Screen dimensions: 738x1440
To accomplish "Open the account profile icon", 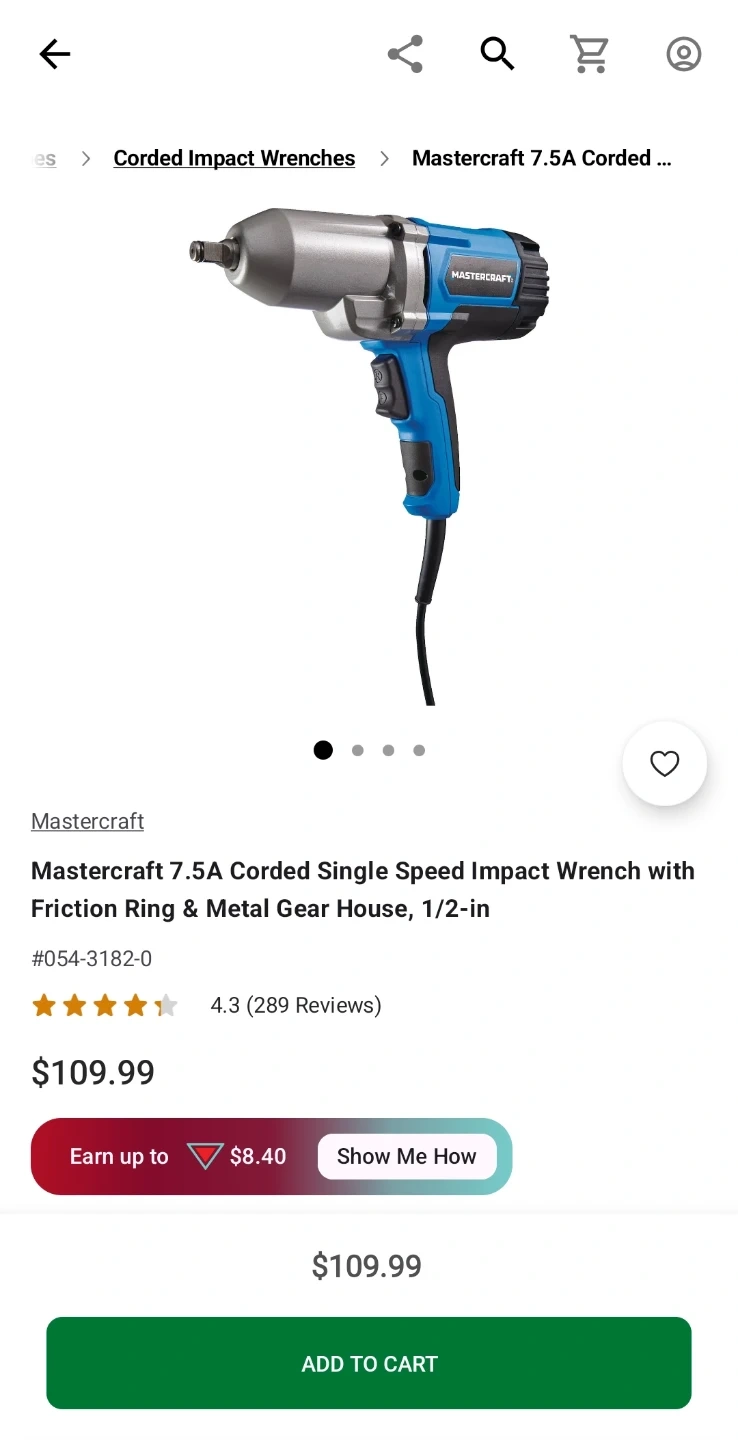I will click(x=684, y=54).
